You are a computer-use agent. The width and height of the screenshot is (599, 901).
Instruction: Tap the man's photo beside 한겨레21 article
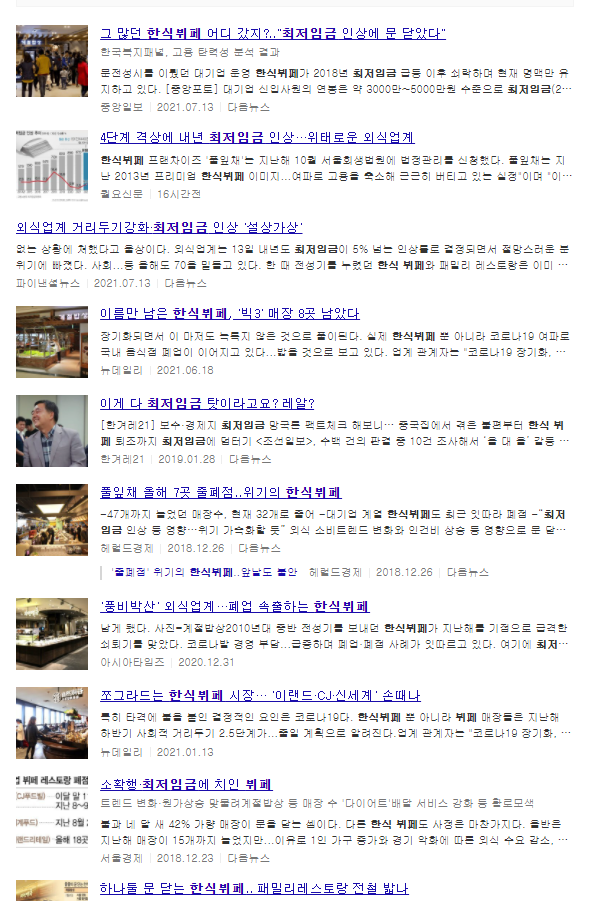coord(52,431)
